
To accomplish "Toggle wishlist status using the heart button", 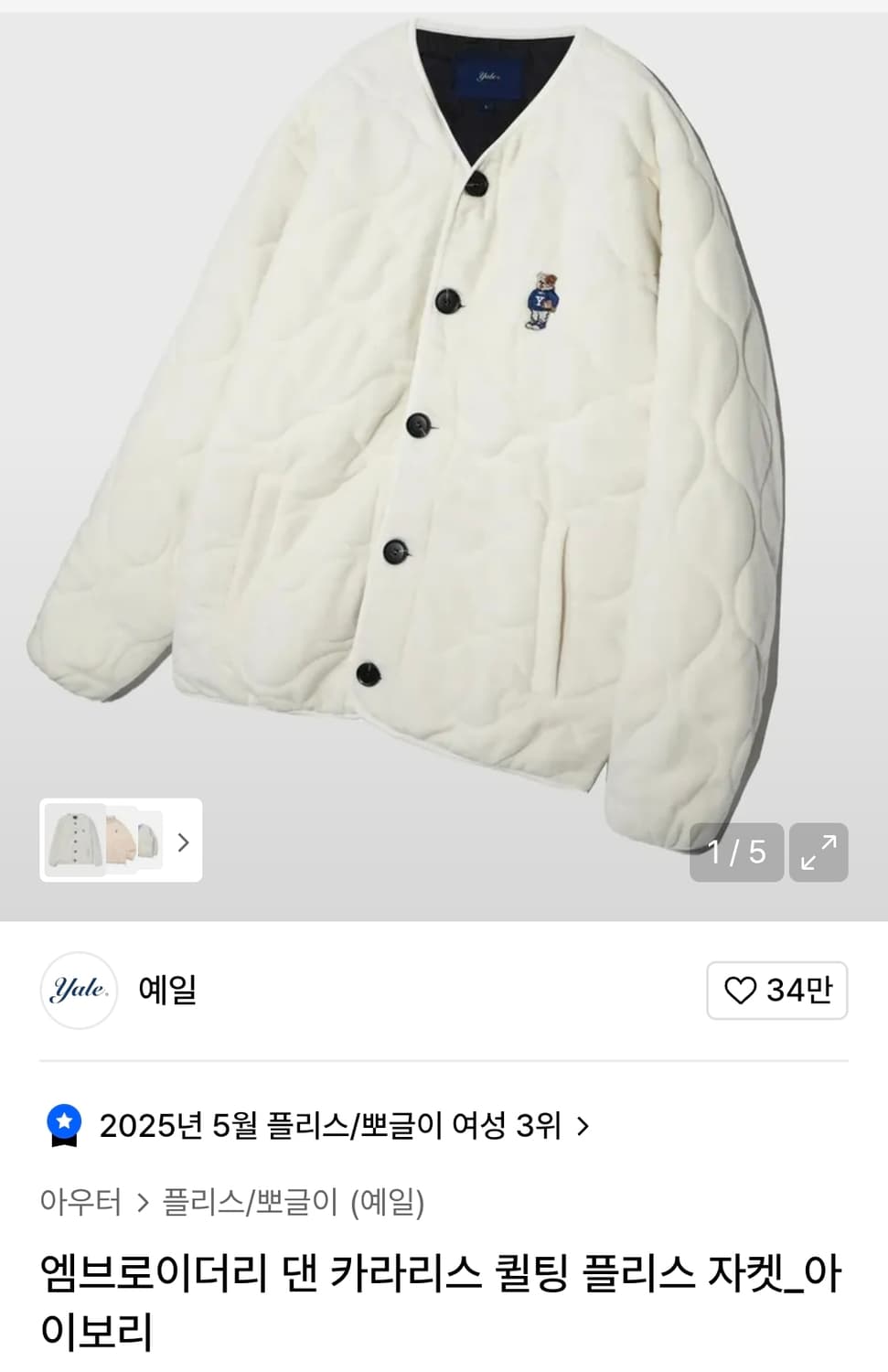I will [778, 991].
